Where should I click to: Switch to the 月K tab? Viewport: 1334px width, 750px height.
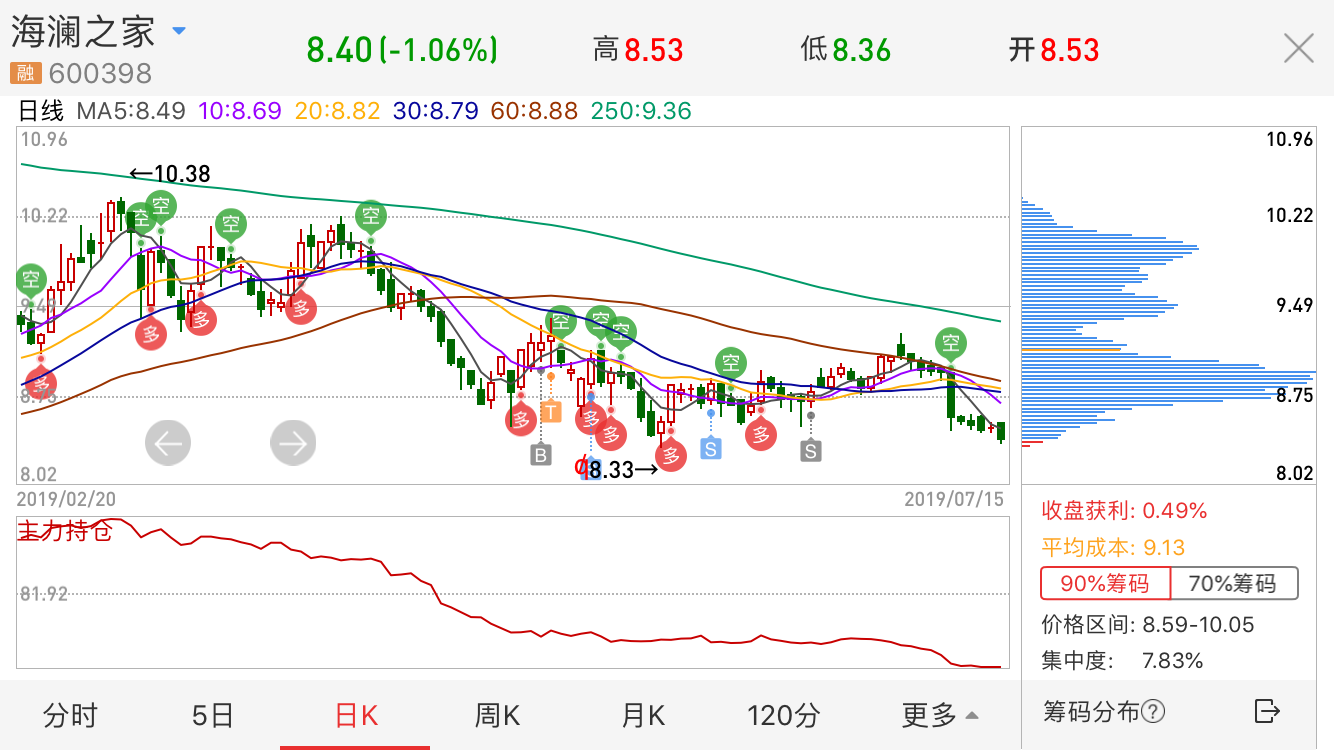tap(642, 715)
